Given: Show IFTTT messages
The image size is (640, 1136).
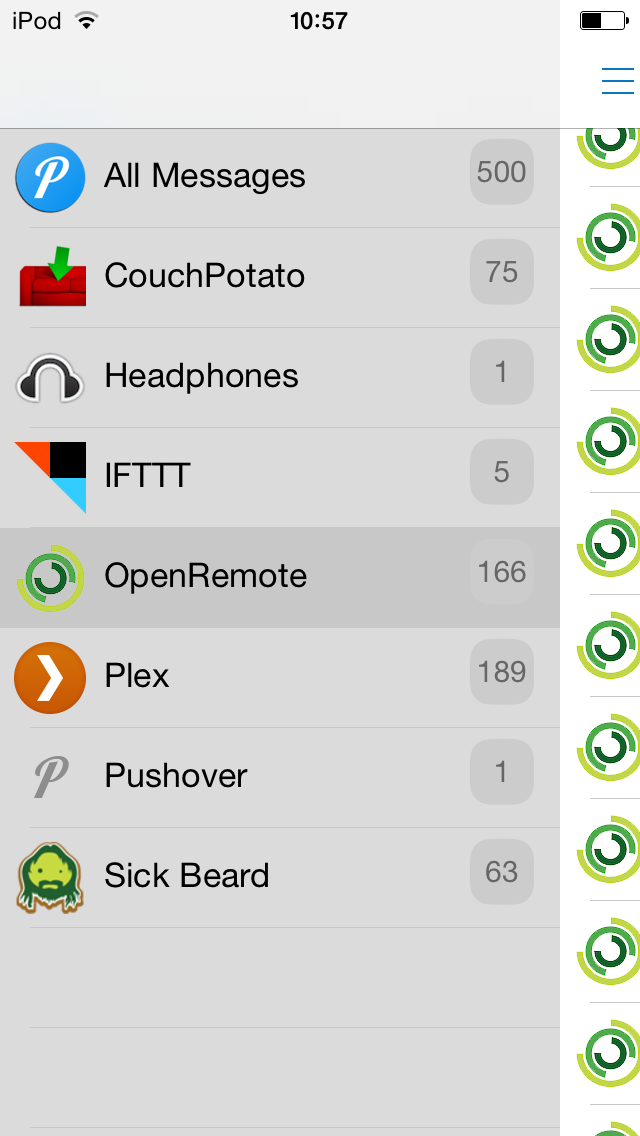Looking at the screenshot, I should point(280,477).
